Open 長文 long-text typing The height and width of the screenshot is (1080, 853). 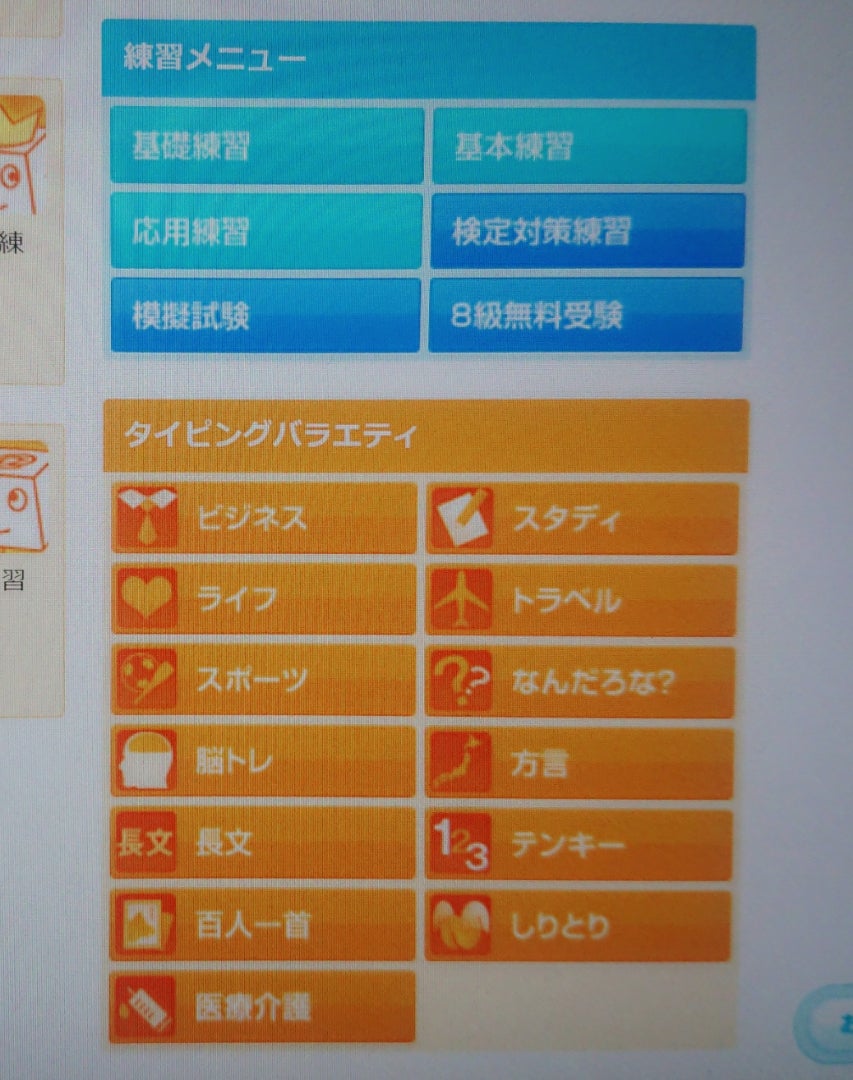click(262, 843)
